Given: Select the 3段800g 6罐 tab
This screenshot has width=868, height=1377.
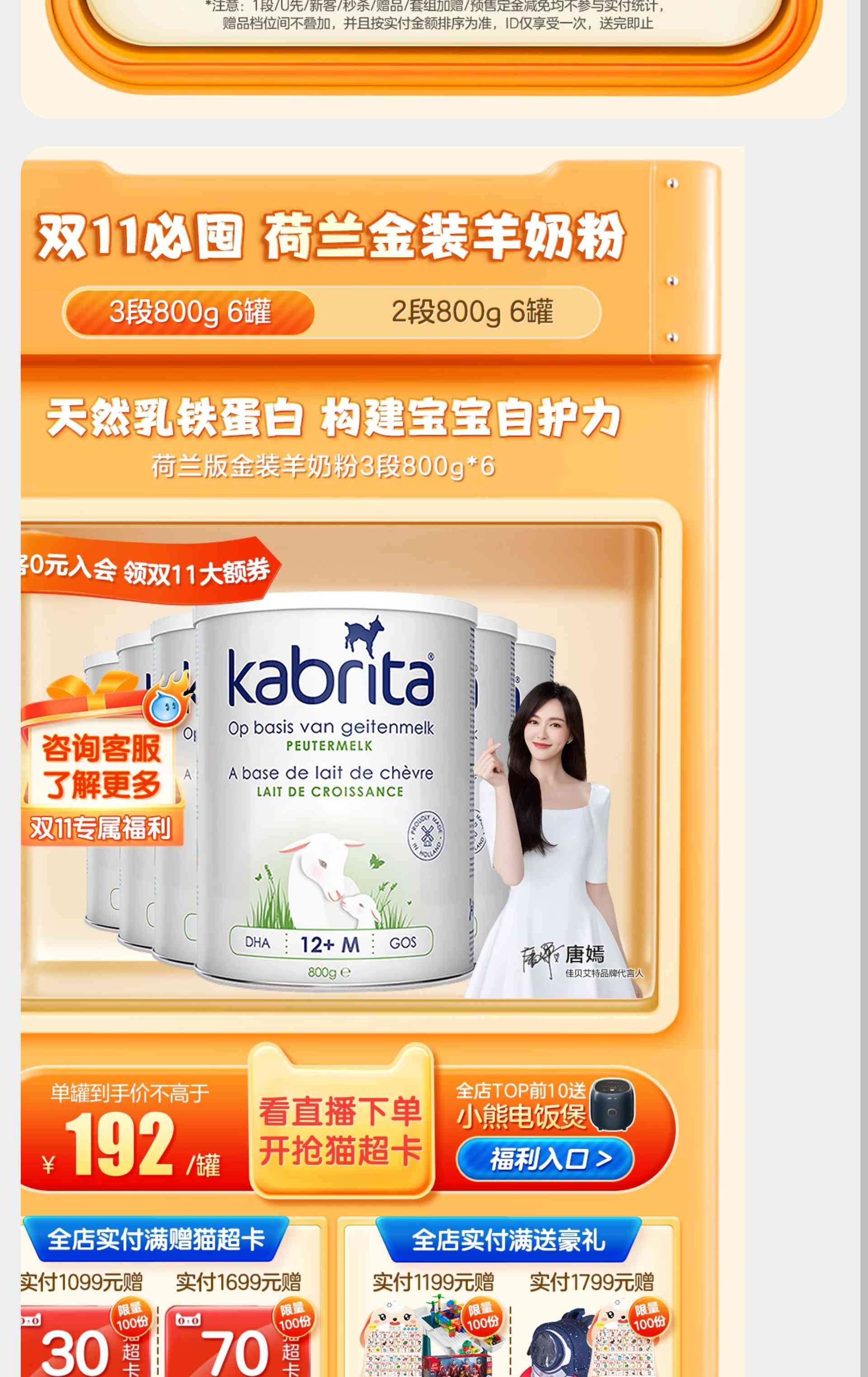Looking at the screenshot, I should coord(189,312).
